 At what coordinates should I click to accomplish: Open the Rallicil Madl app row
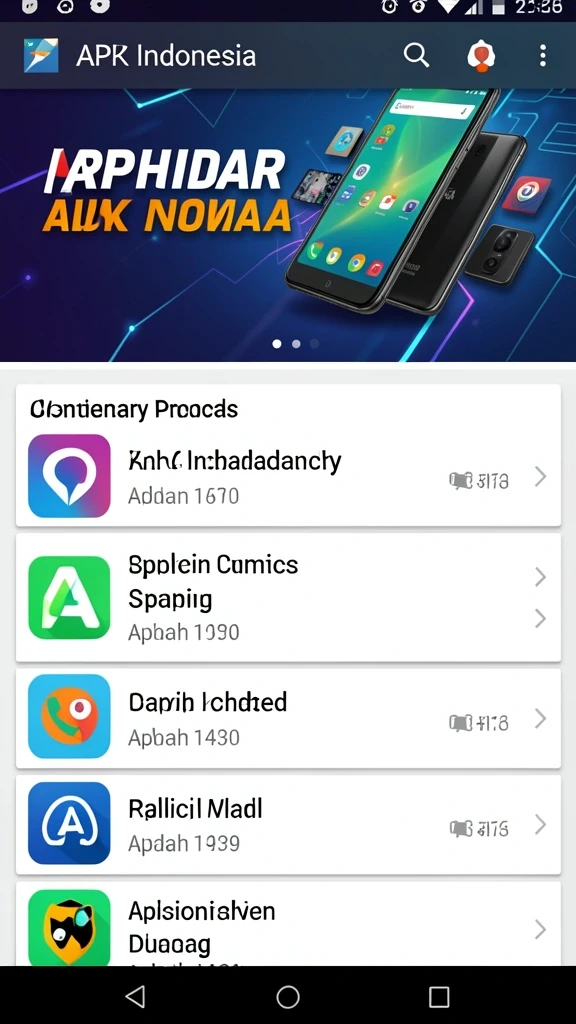coord(288,824)
